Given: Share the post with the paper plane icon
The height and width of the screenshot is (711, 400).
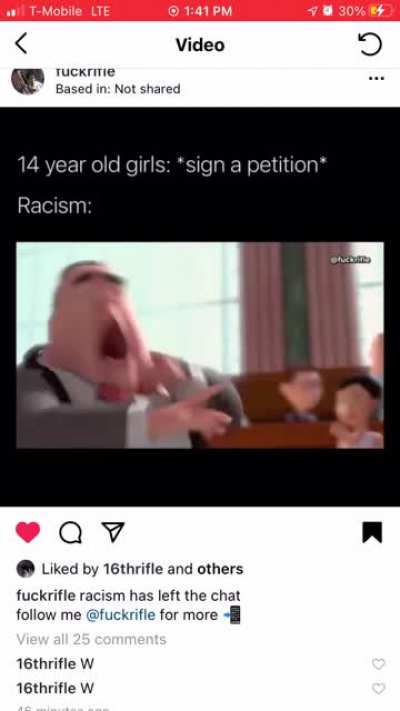Looking at the screenshot, I should [x=112, y=532].
